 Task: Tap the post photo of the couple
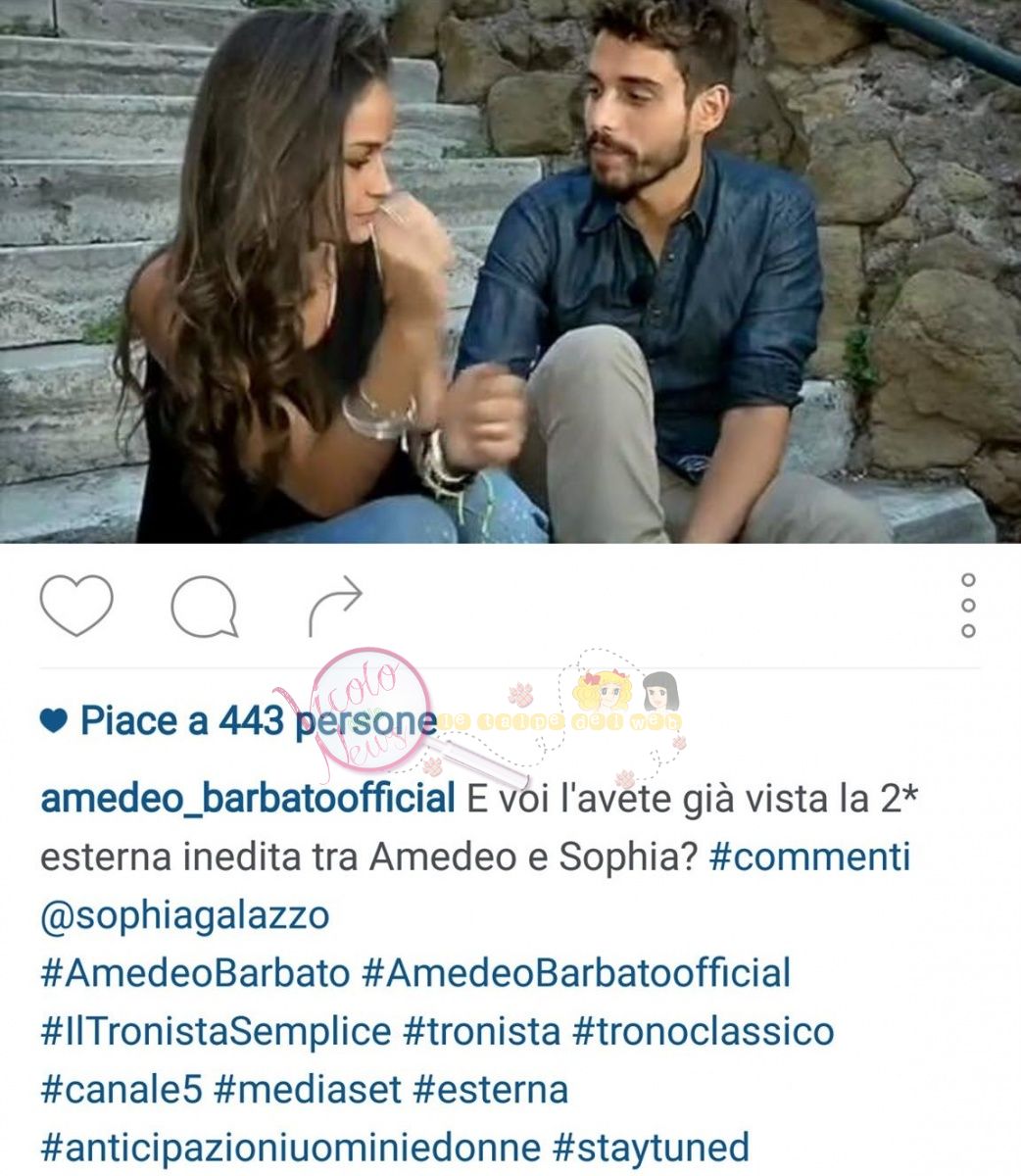tap(510, 271)
